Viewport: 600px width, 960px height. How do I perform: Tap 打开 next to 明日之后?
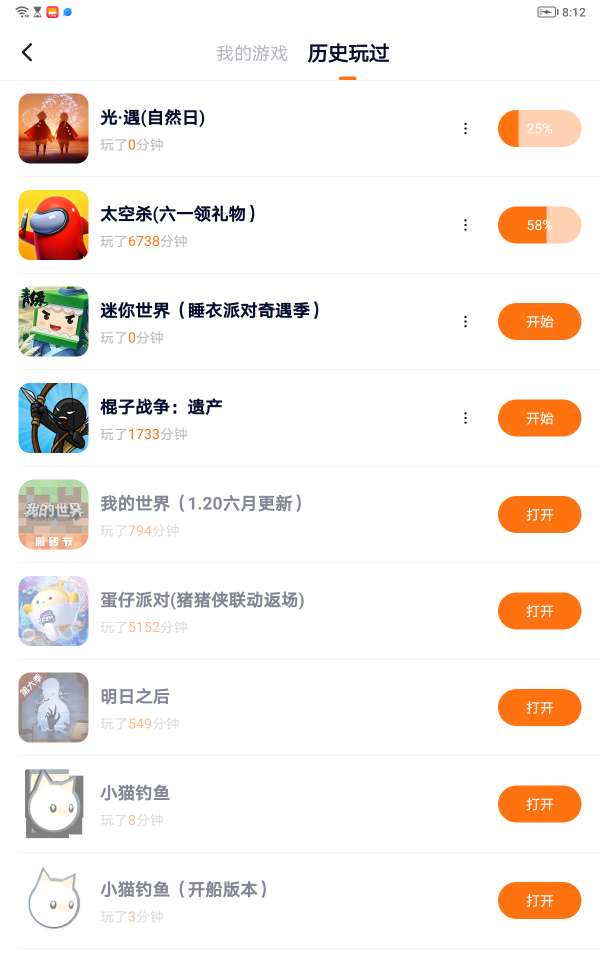(x=539, y=708)
